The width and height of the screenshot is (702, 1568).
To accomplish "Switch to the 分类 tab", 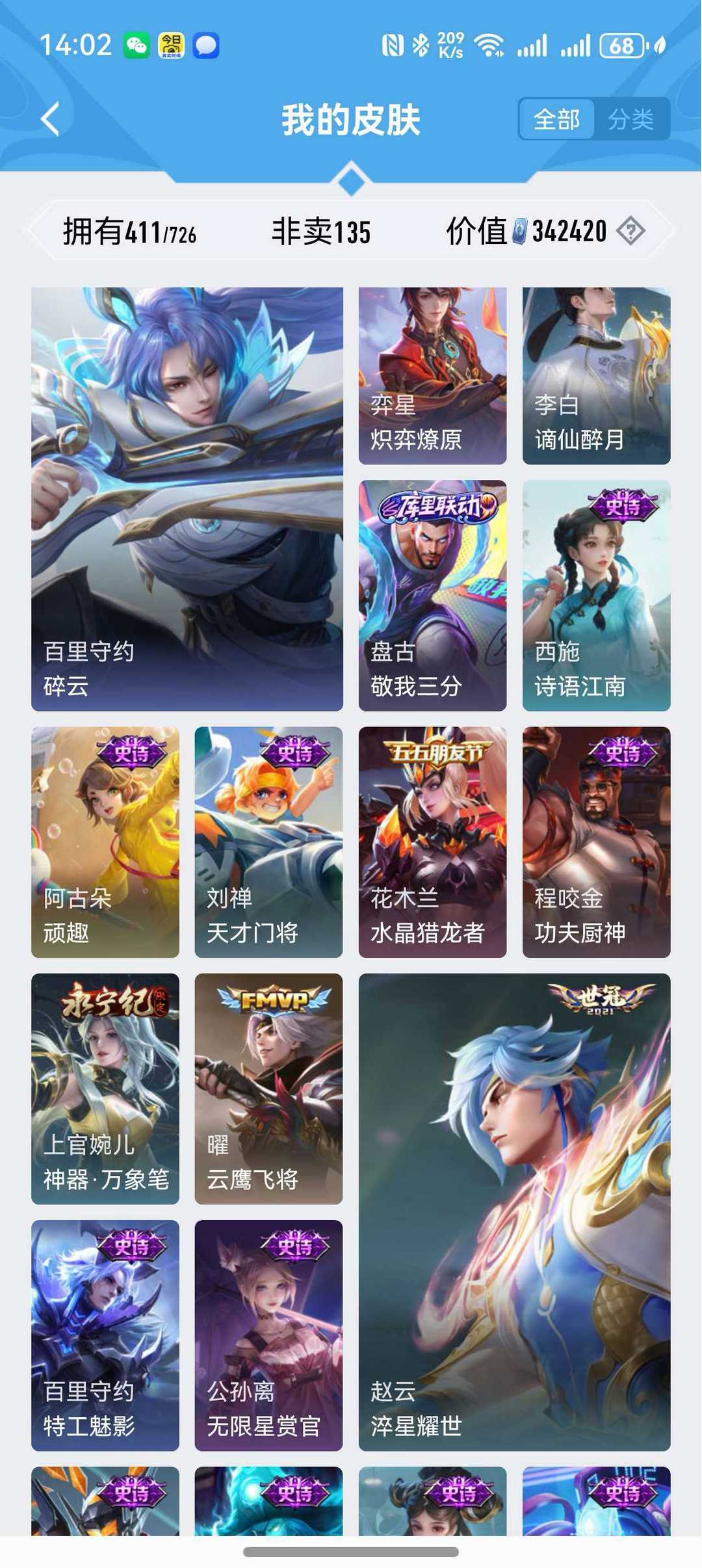I will point(631,119).
